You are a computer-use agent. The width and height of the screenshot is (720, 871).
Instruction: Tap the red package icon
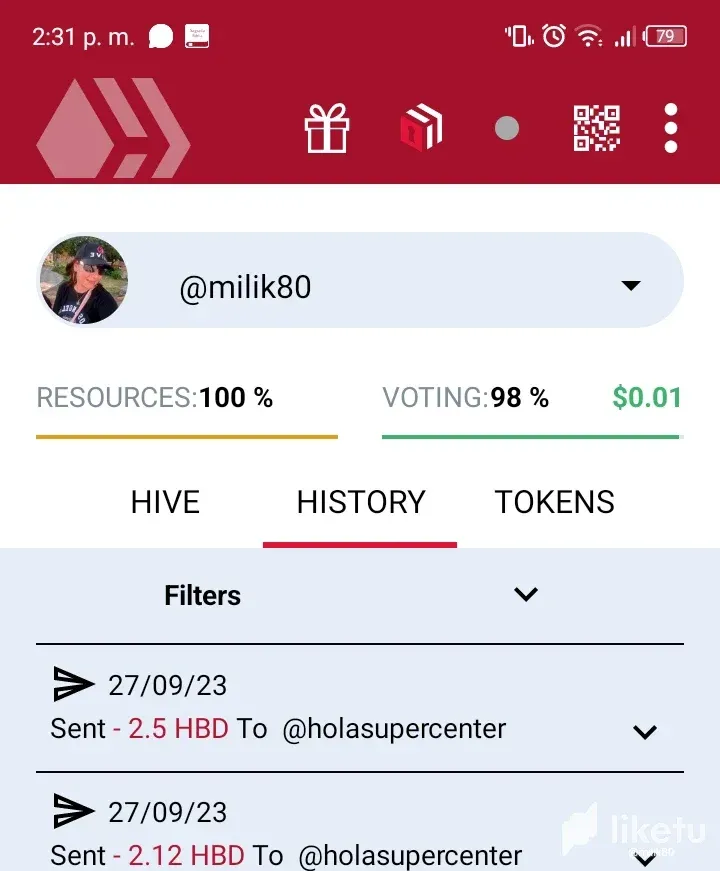(420, 128)
